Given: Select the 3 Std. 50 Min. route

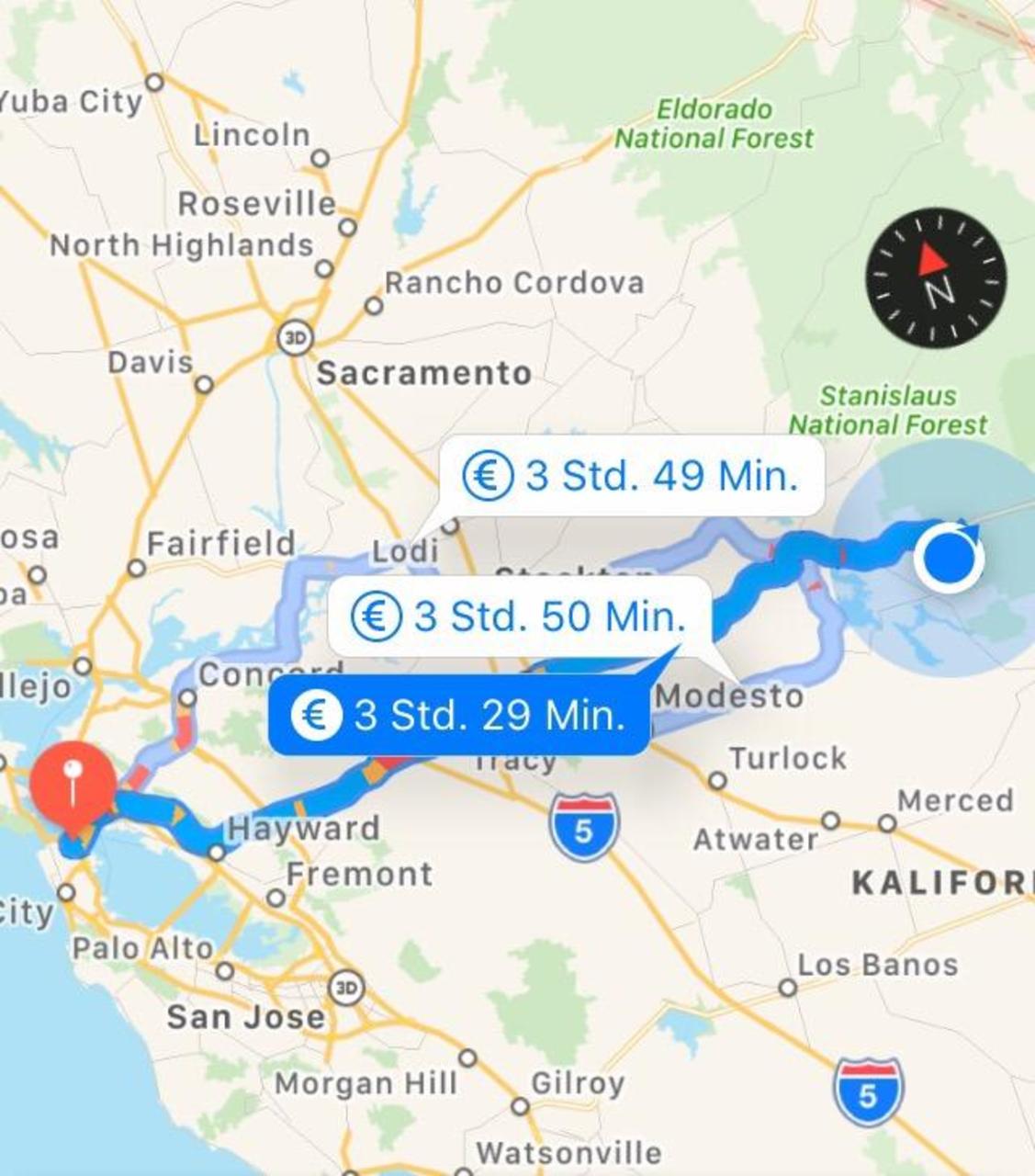Looking at the screenshot, I should point(521,615).
